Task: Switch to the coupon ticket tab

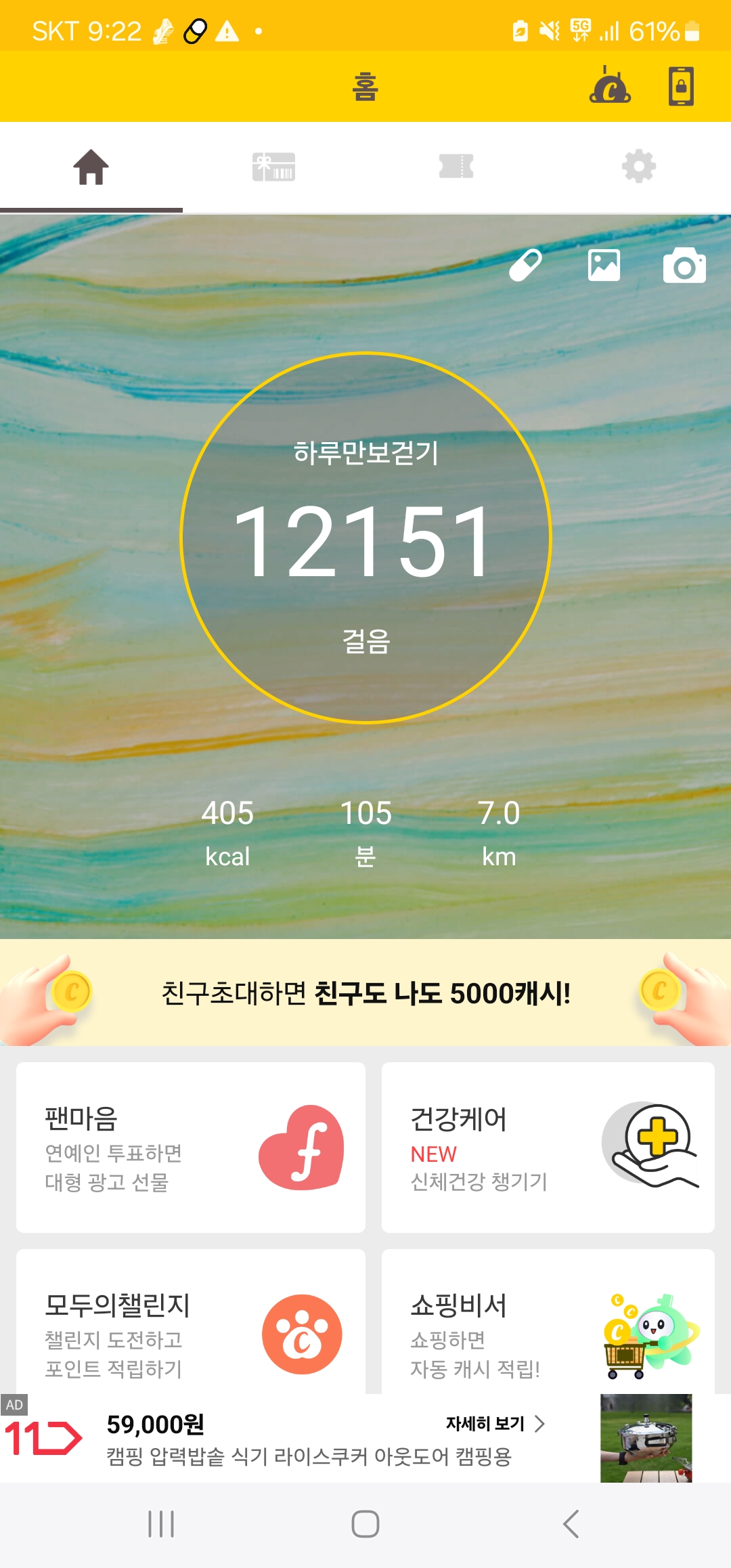Action: [456, 167]
